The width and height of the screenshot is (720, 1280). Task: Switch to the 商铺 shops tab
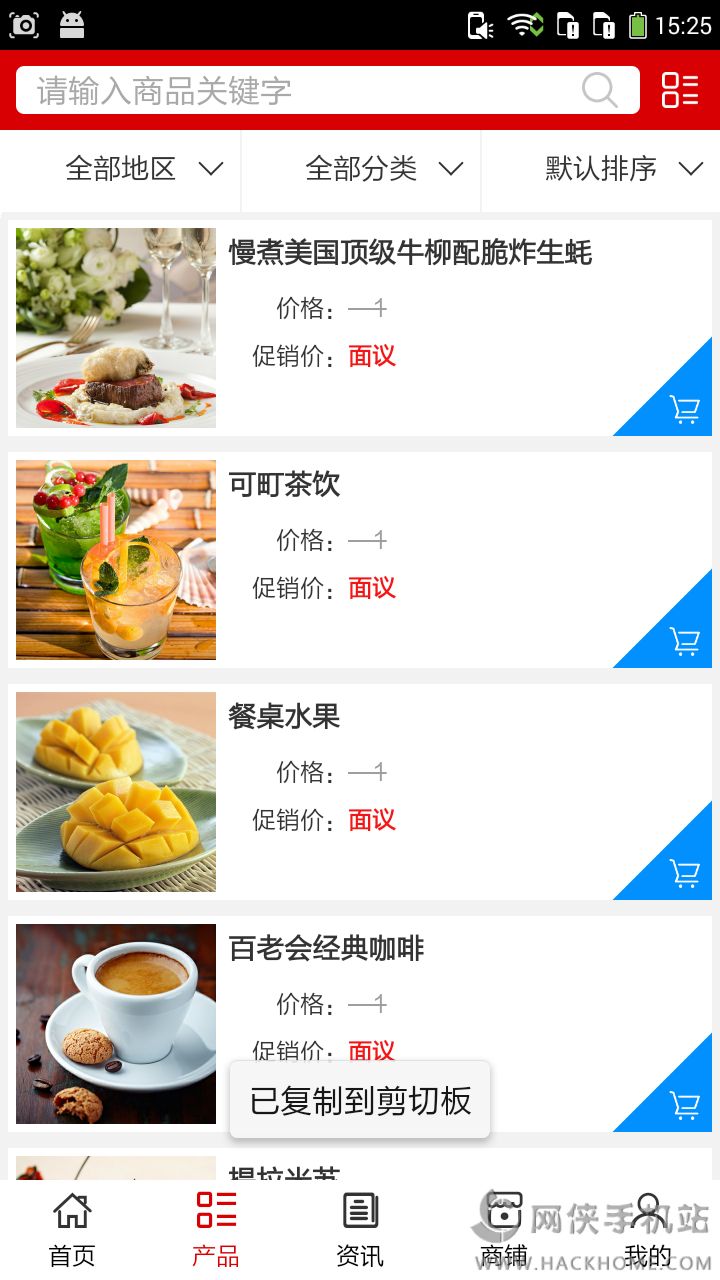tap(504, 1230)
